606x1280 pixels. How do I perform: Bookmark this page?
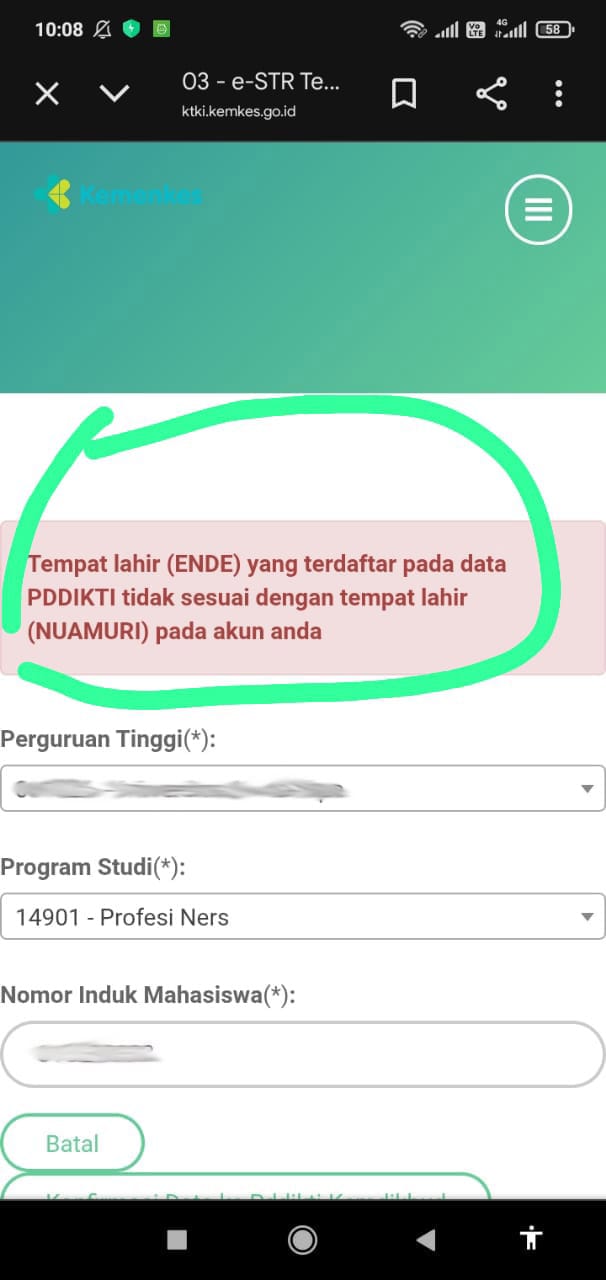click(403, 94)
